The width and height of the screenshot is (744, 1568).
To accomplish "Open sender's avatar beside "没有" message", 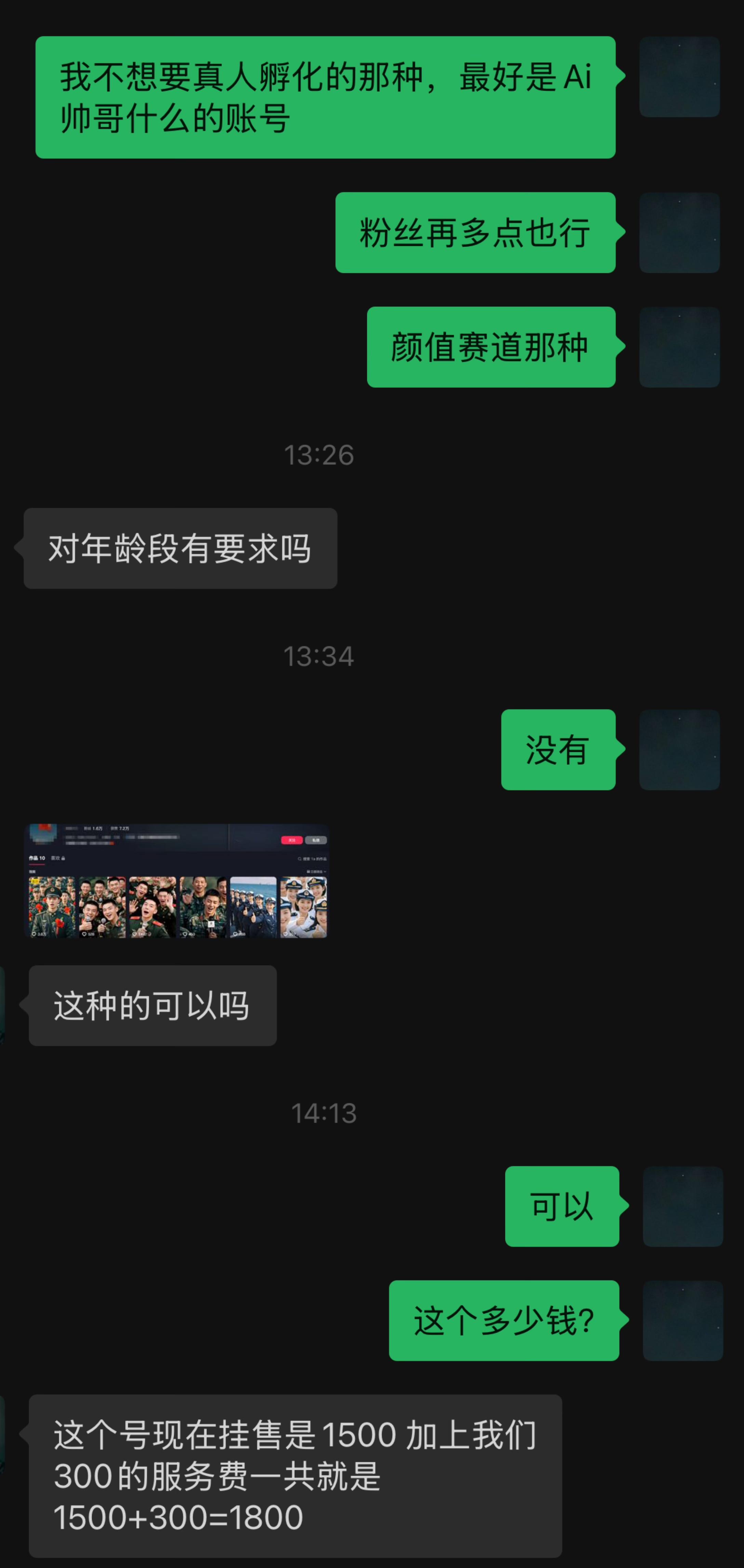I will point(679,749).
